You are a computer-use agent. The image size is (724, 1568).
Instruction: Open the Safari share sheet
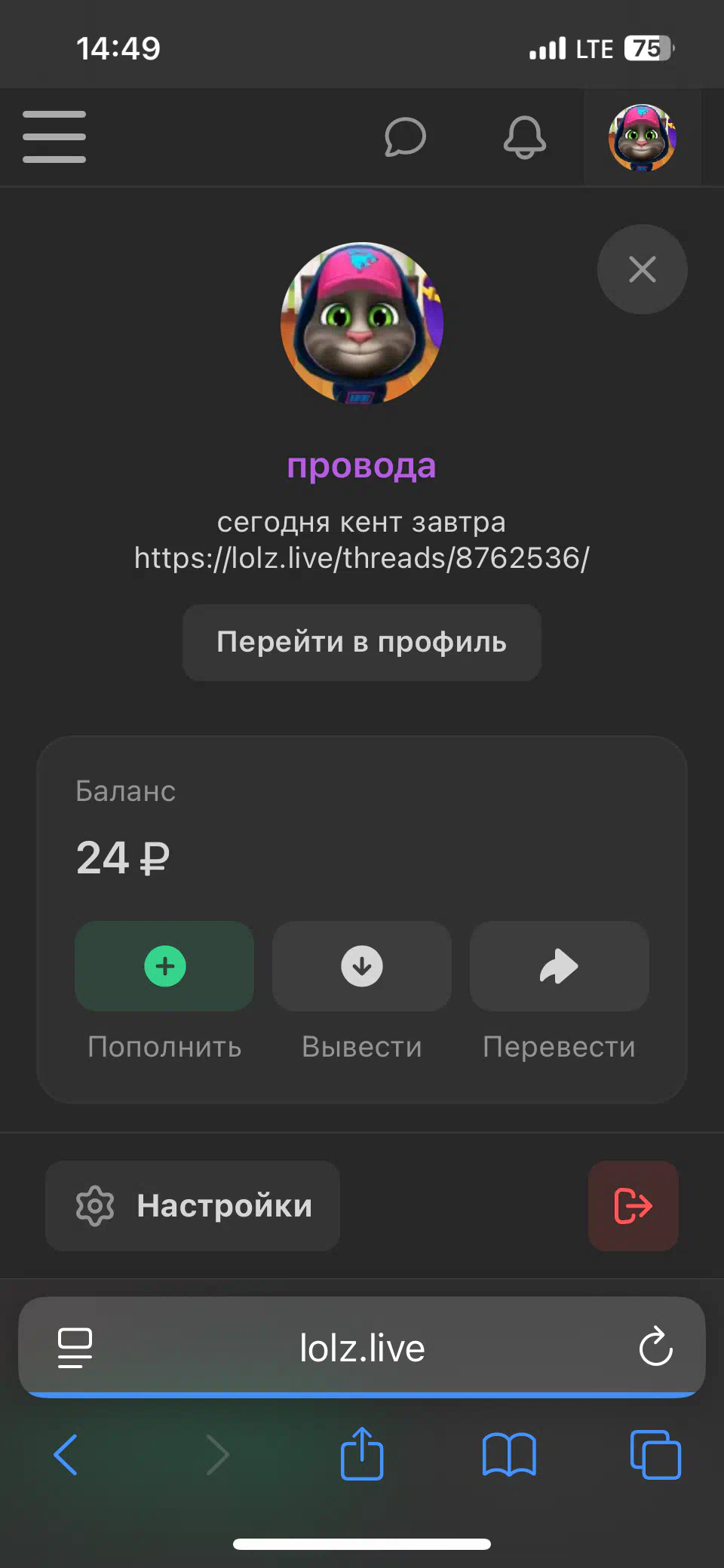click(x=362, y=1453)
